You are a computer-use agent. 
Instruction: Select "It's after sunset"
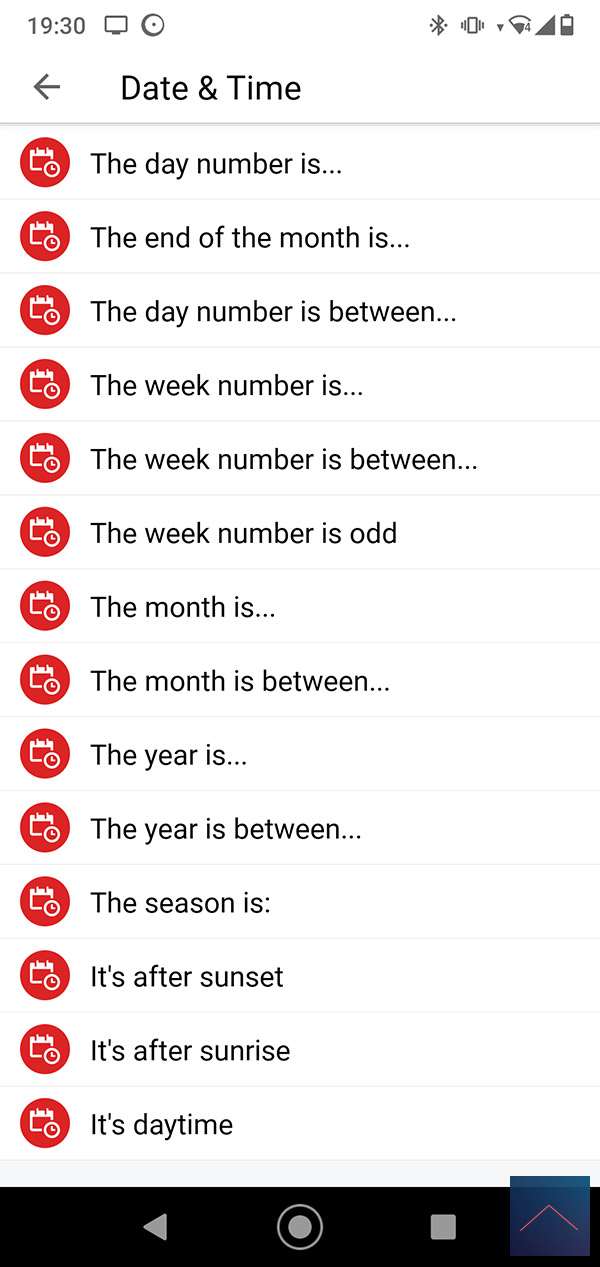pos(187,978)
